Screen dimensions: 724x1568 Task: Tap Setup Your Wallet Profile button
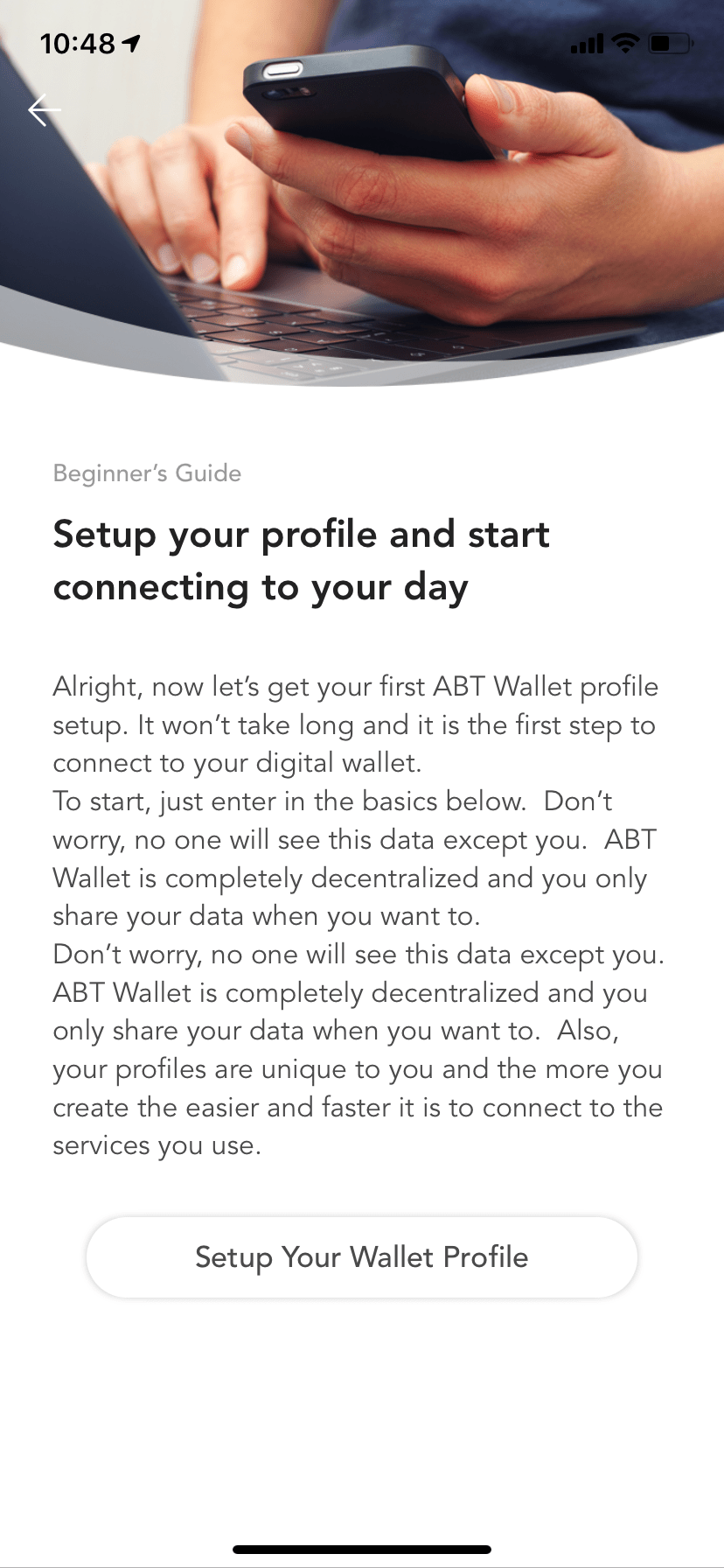361,1257
